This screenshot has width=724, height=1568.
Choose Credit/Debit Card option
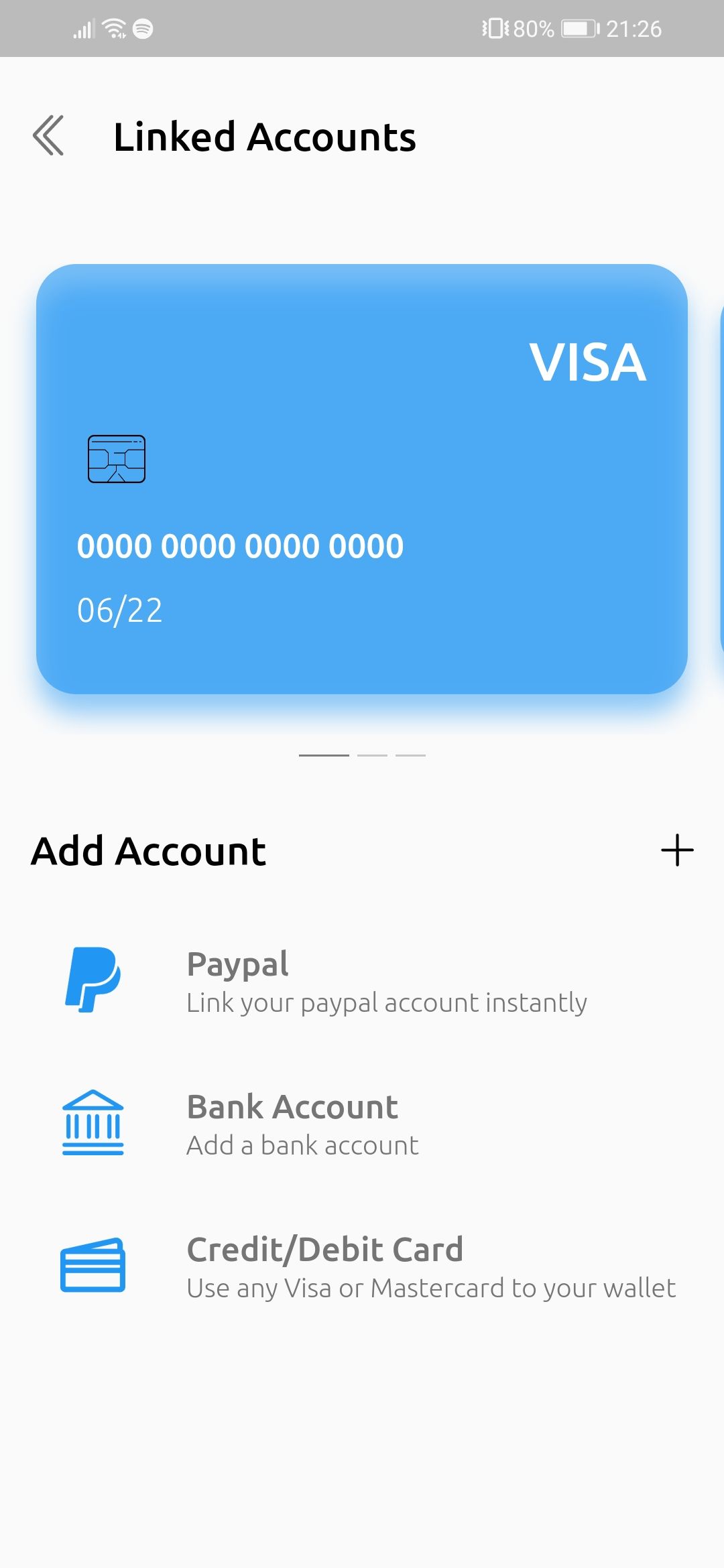click(x=362, y=1266)
